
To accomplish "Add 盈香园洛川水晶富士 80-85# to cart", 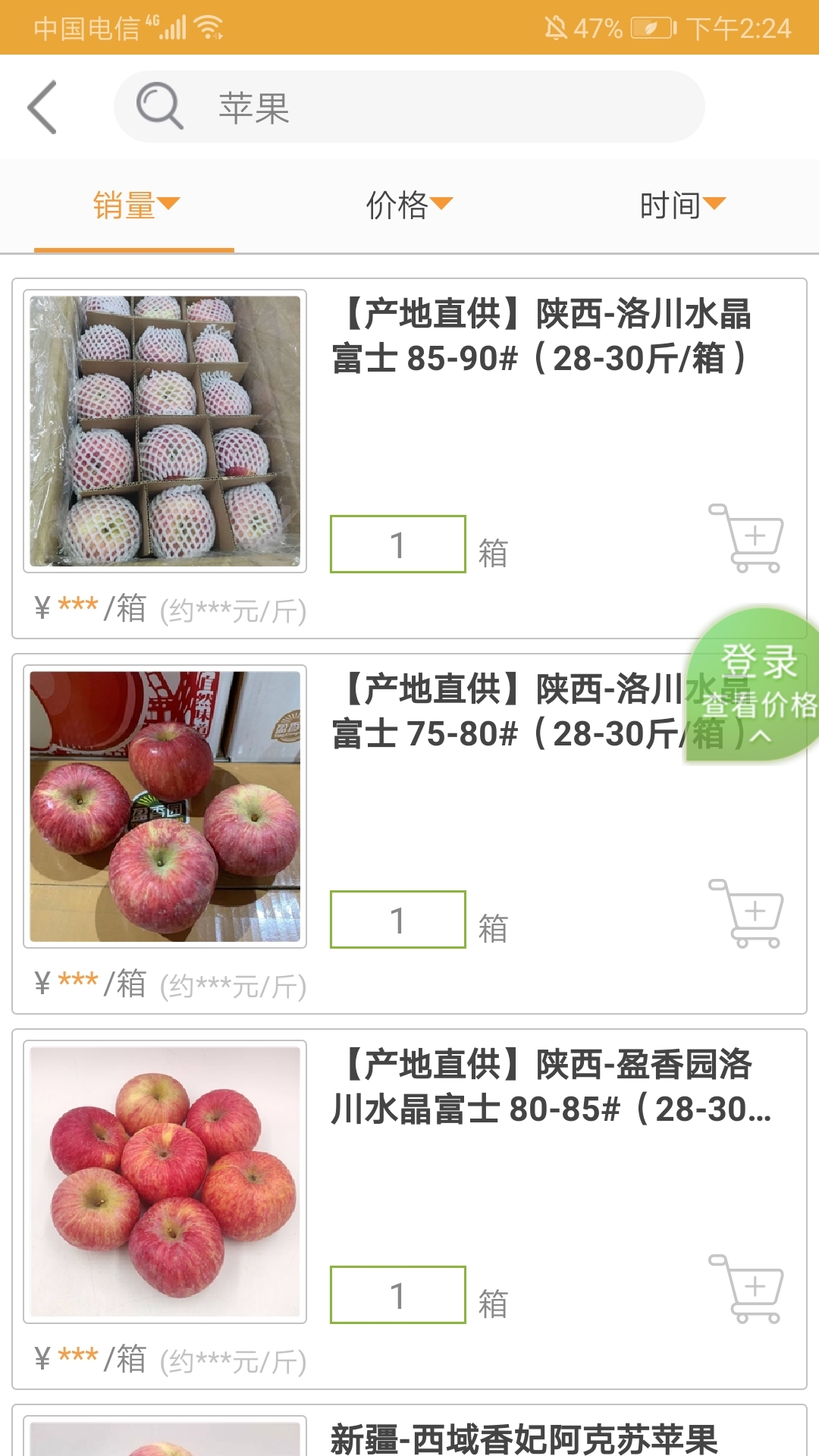I will pyautogui.click(x=746, y=1289).
